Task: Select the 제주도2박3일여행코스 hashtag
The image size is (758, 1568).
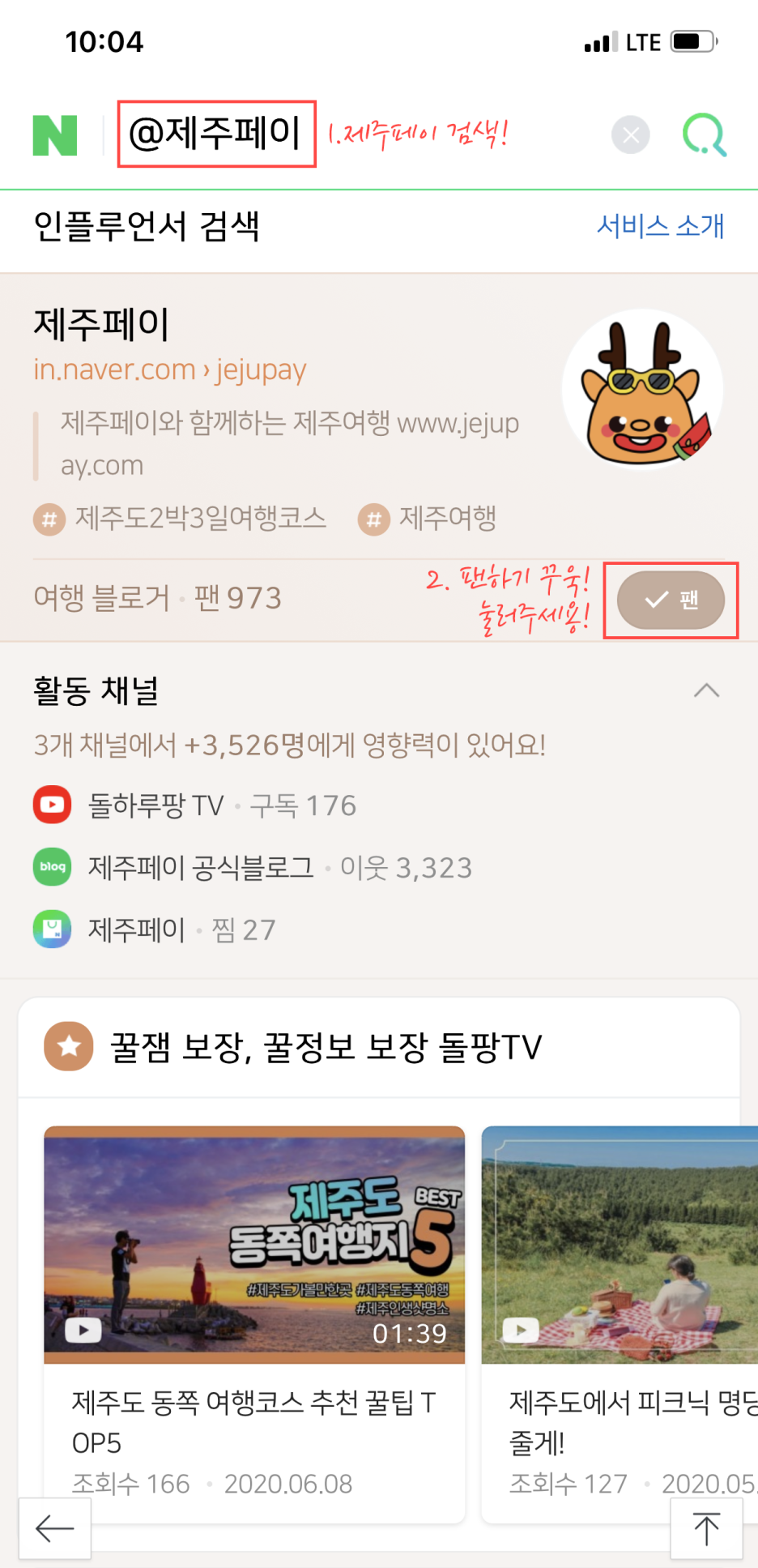Action: pos(181,518)
